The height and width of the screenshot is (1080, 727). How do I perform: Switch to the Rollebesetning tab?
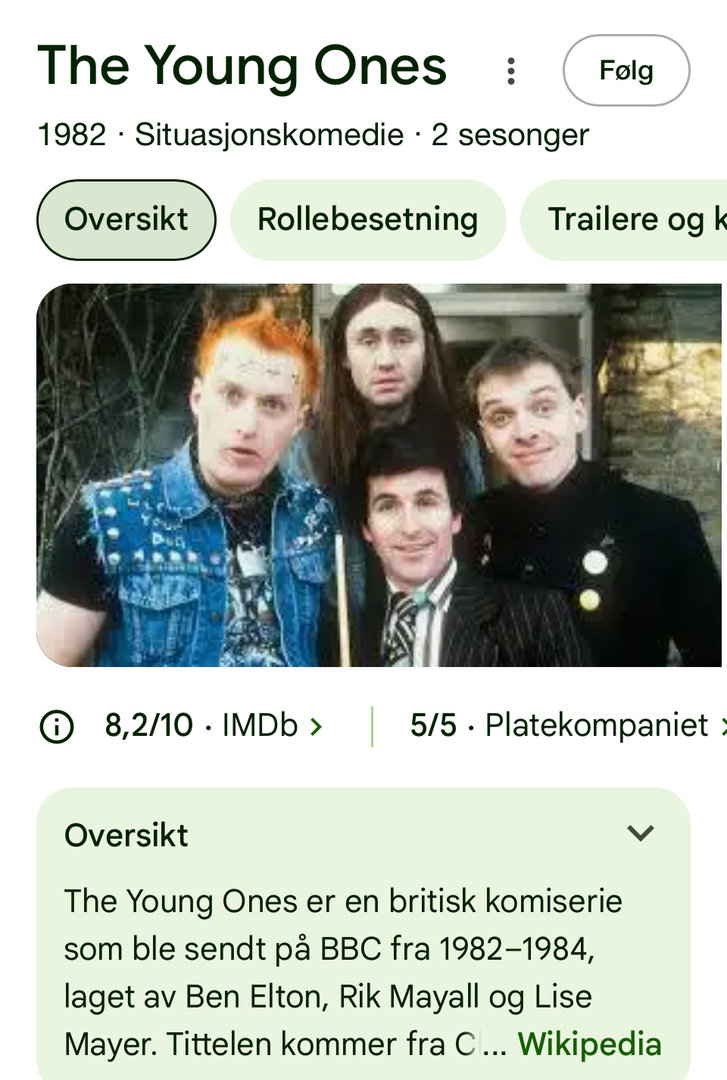367,220
